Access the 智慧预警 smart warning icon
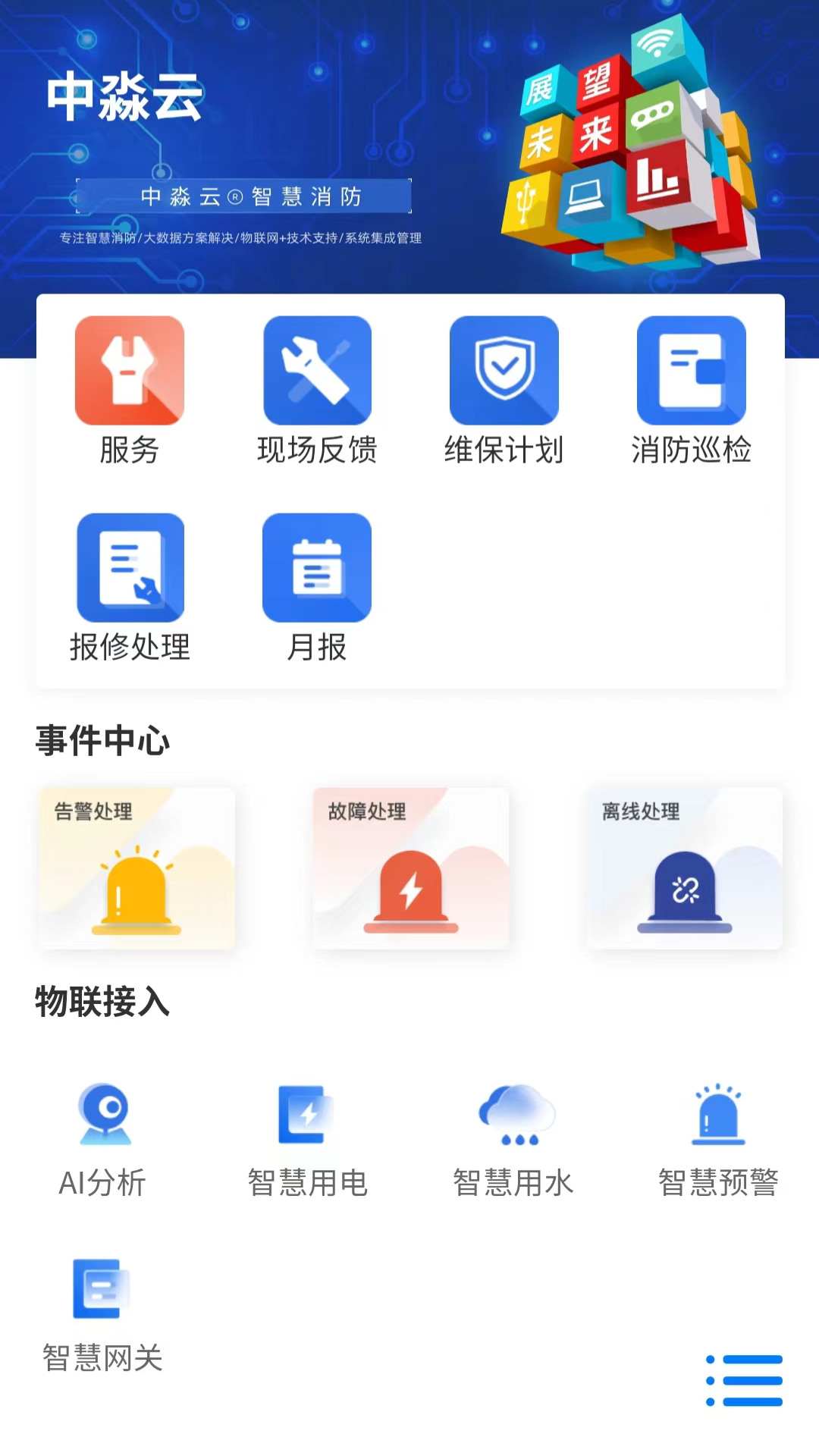Viewport: 819px width, 1456px height. (719, 1115)
